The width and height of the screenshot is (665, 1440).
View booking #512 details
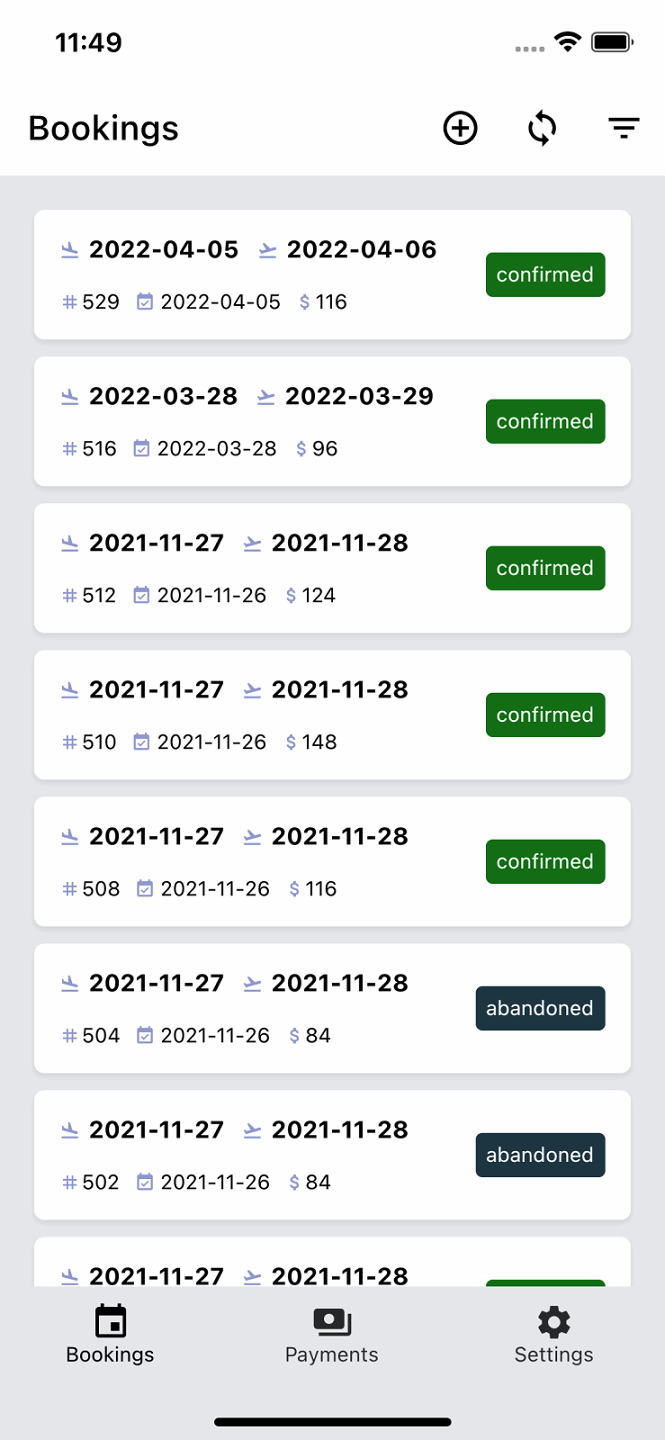click(x=332, y=568)
